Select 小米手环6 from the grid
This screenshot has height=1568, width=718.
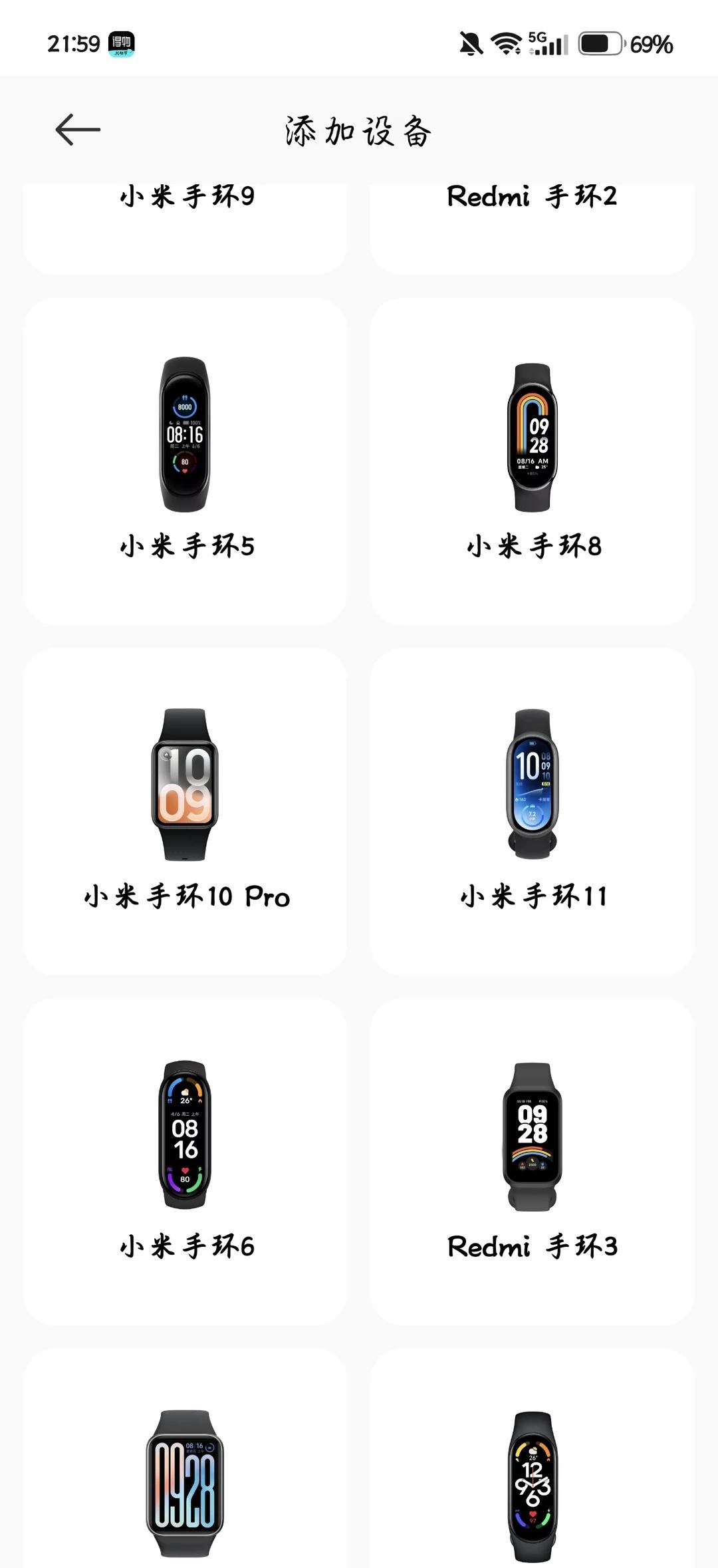click(185, 1162)
